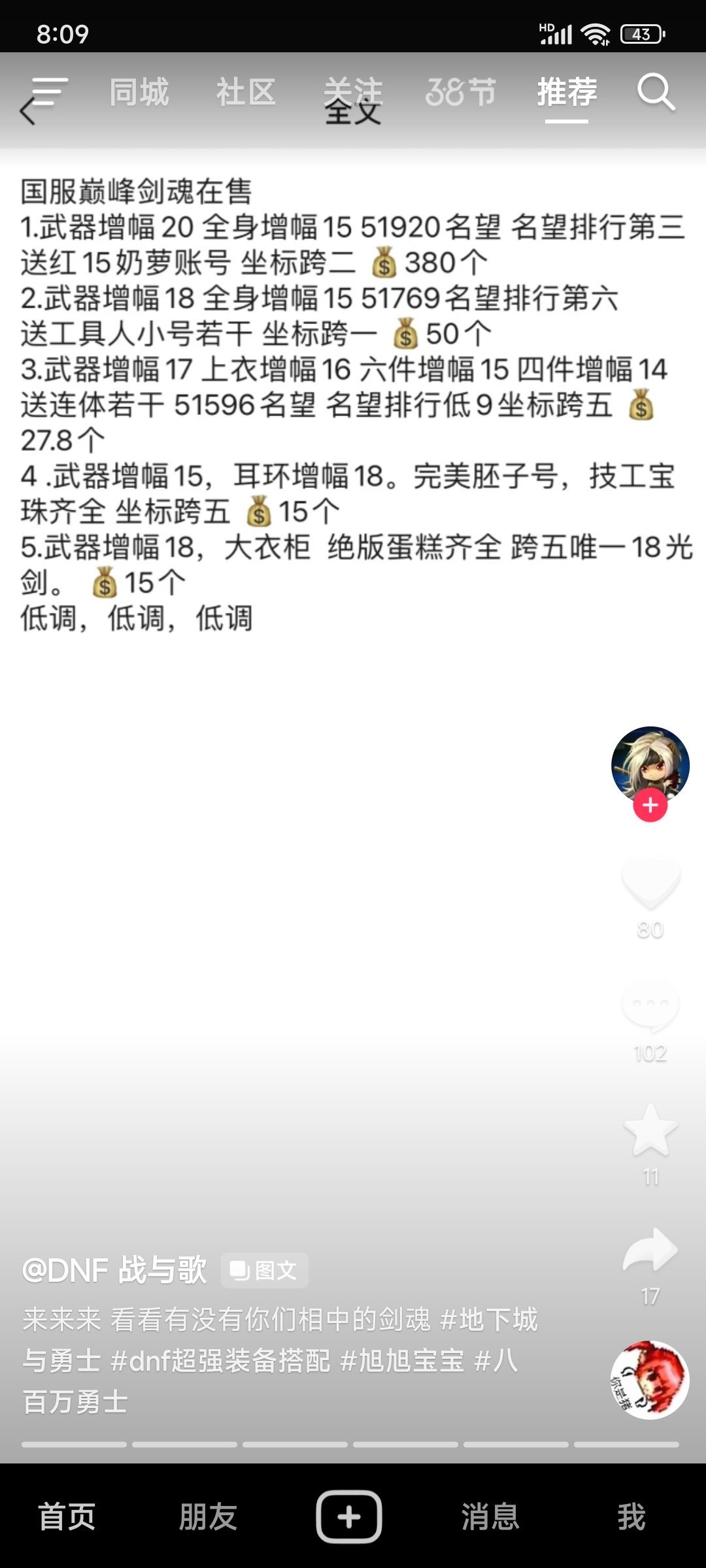Share this post

[x=650, y=1250]
